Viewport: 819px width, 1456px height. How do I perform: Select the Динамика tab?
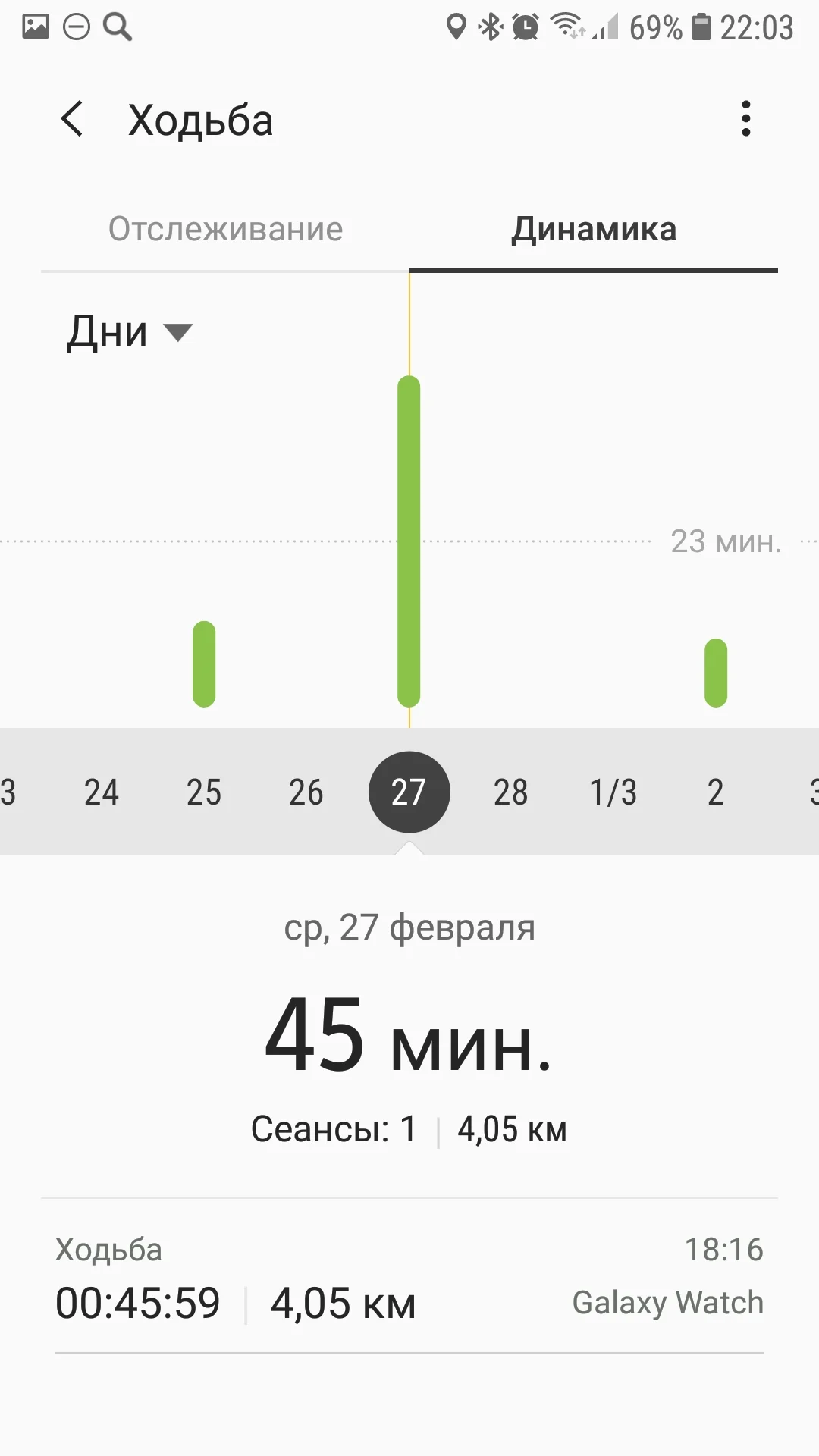click(x=593, y=229)
